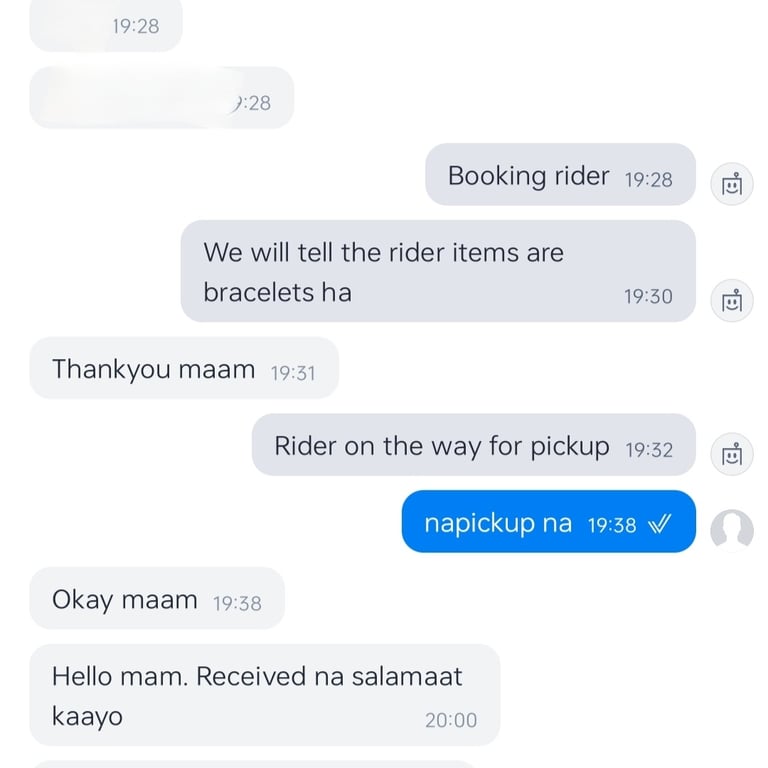Tap the bot avatar beside "Booking rider"
The height and width of the screenshot is (768, 768).
click(x=732, y=185)
